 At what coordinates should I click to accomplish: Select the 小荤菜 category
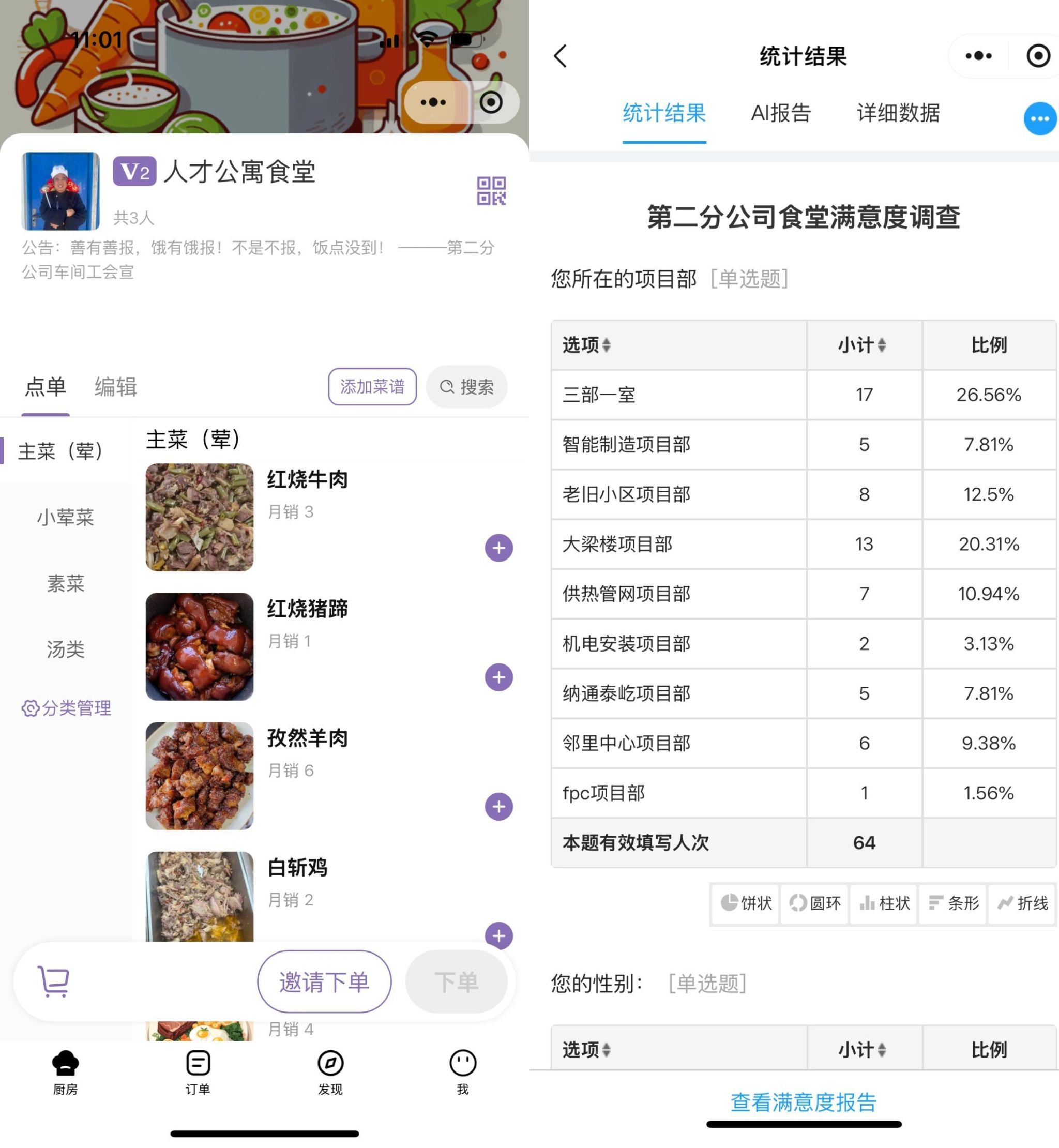(x=65, y=518)
